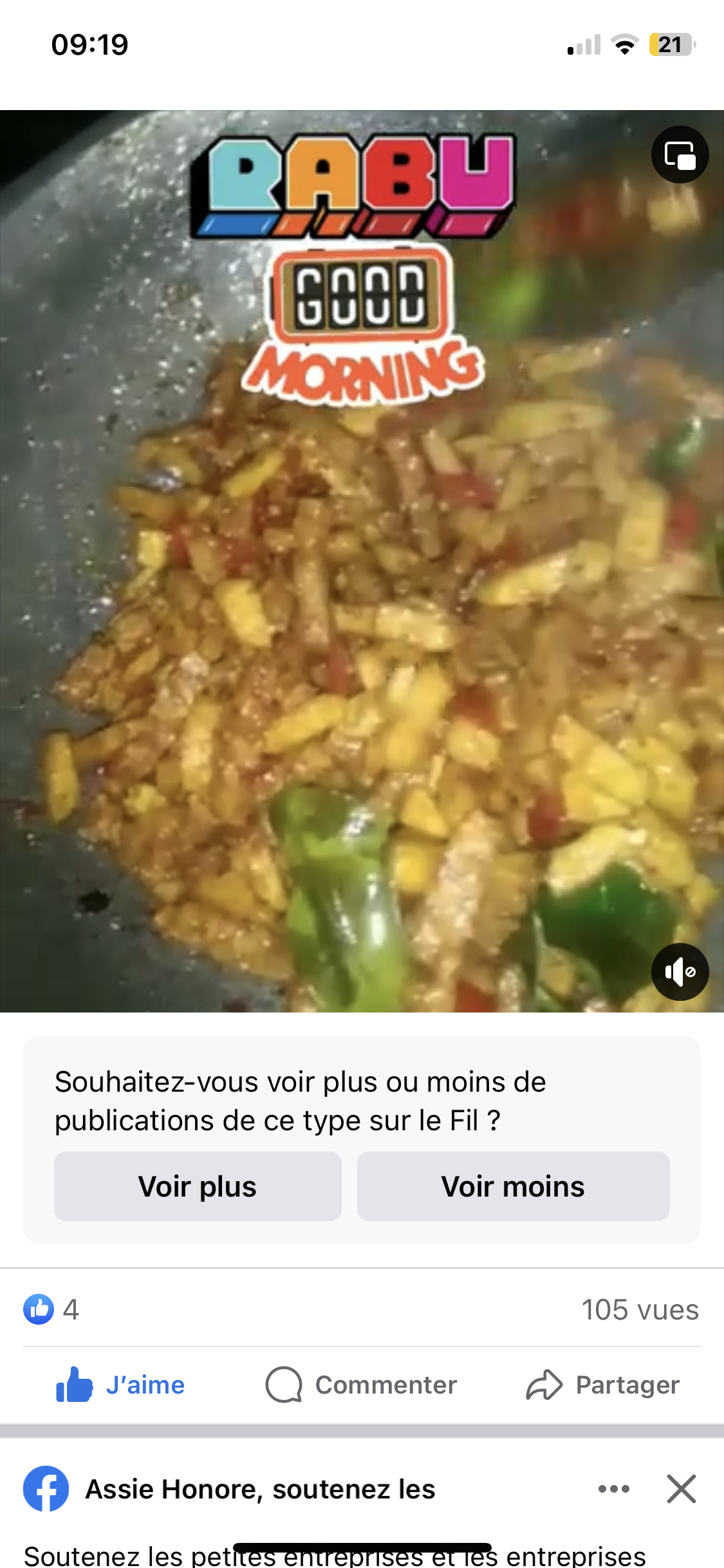724x1568 pixels.
Task: Open the three-dot menu on Assie Honore card
Action: tap(613, 1489)
